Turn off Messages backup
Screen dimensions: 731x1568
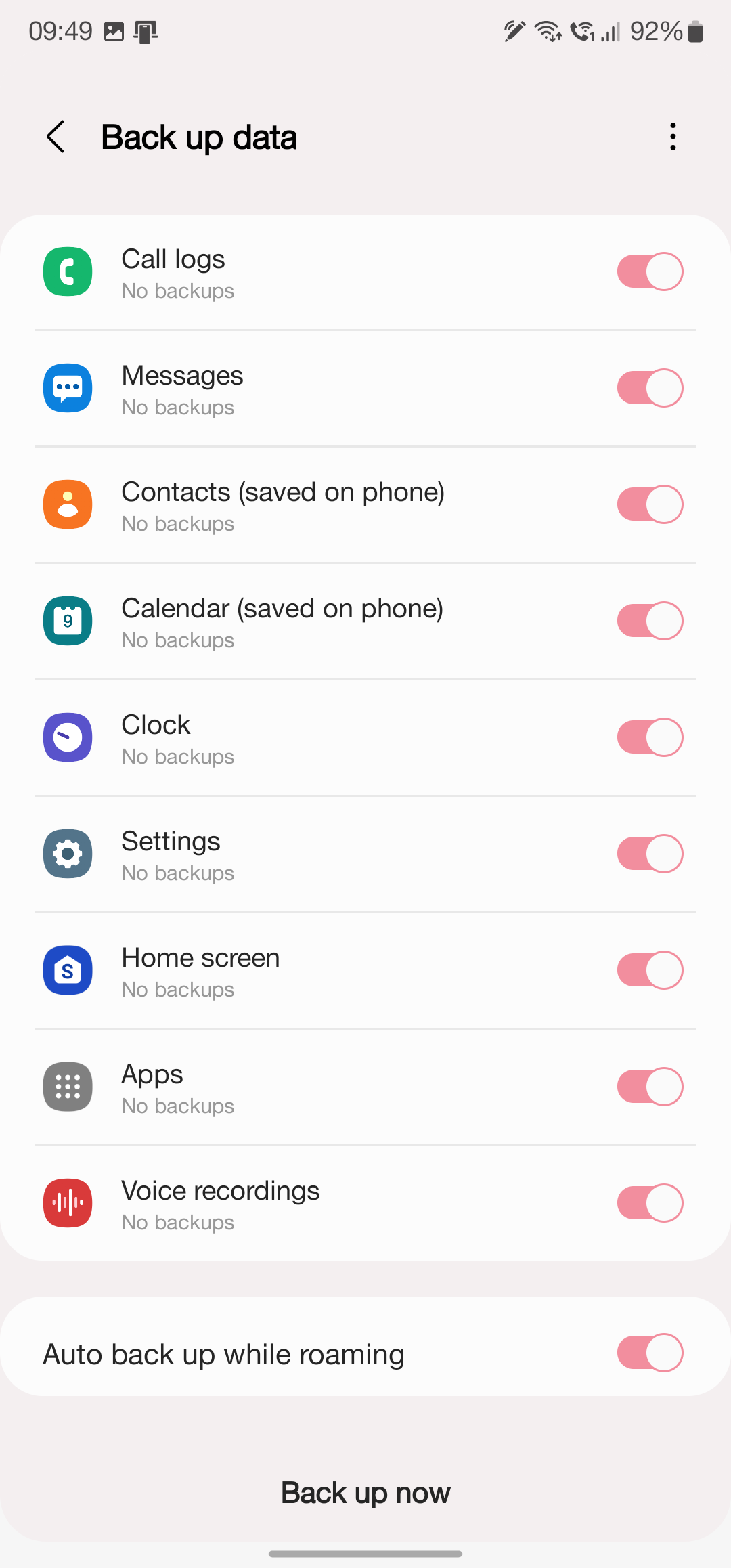[x=650, y=387]
